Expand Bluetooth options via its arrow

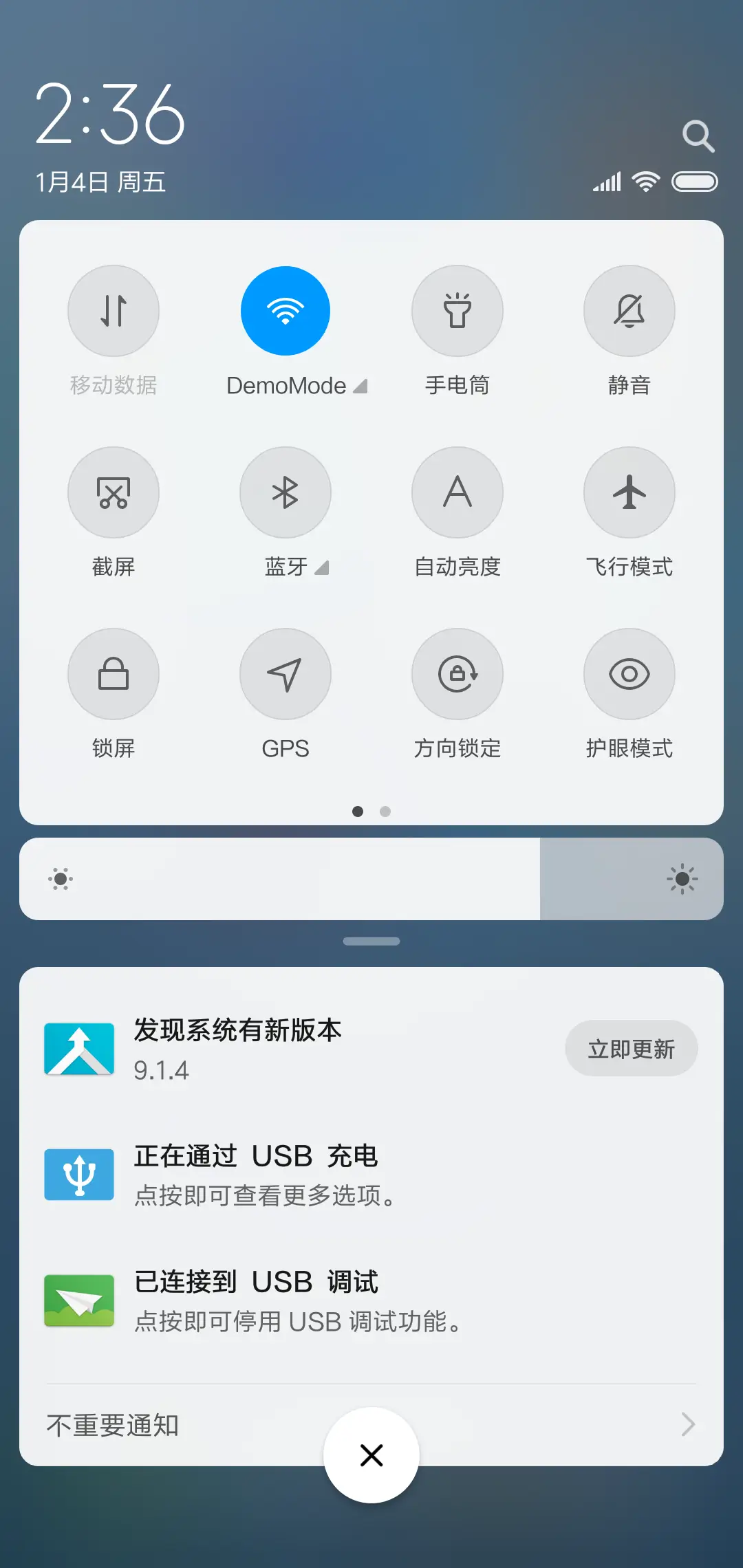coord(321,568)
